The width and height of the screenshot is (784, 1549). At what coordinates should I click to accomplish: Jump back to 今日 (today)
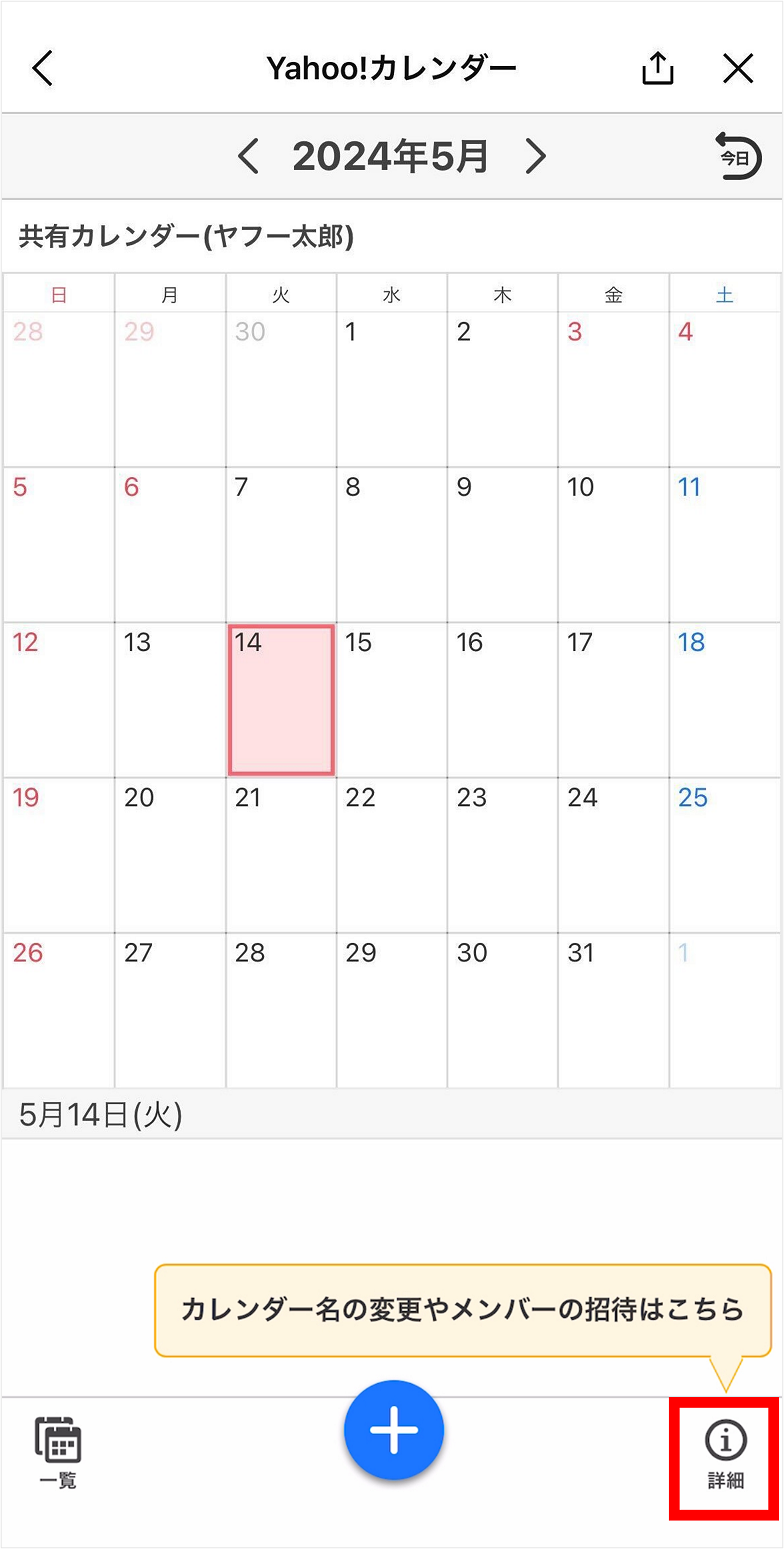click(x=738, y=157)
